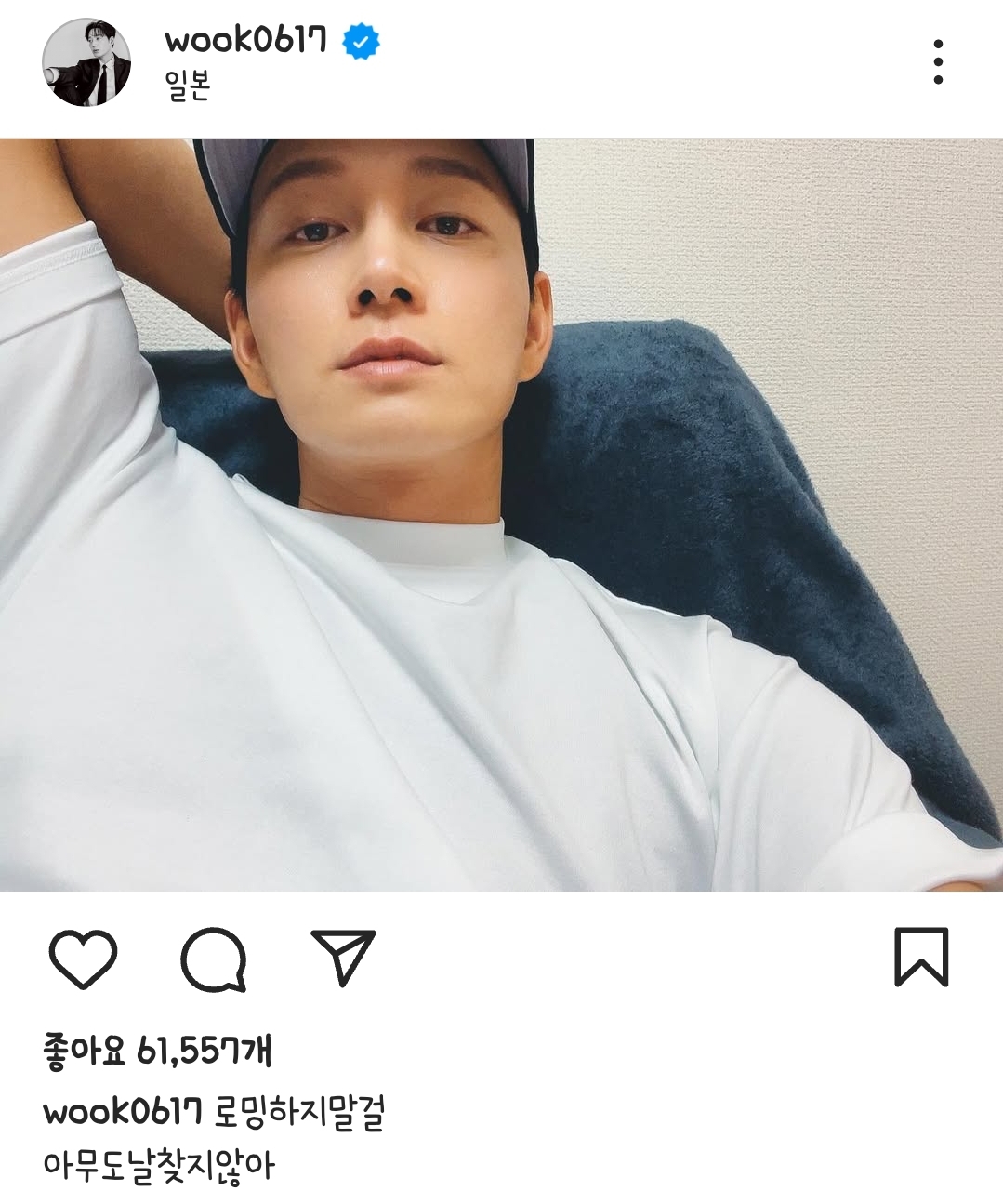The image size is (1003, 1204).
Task: Open comments via the speech bubble
Action: tap(214, 958)
